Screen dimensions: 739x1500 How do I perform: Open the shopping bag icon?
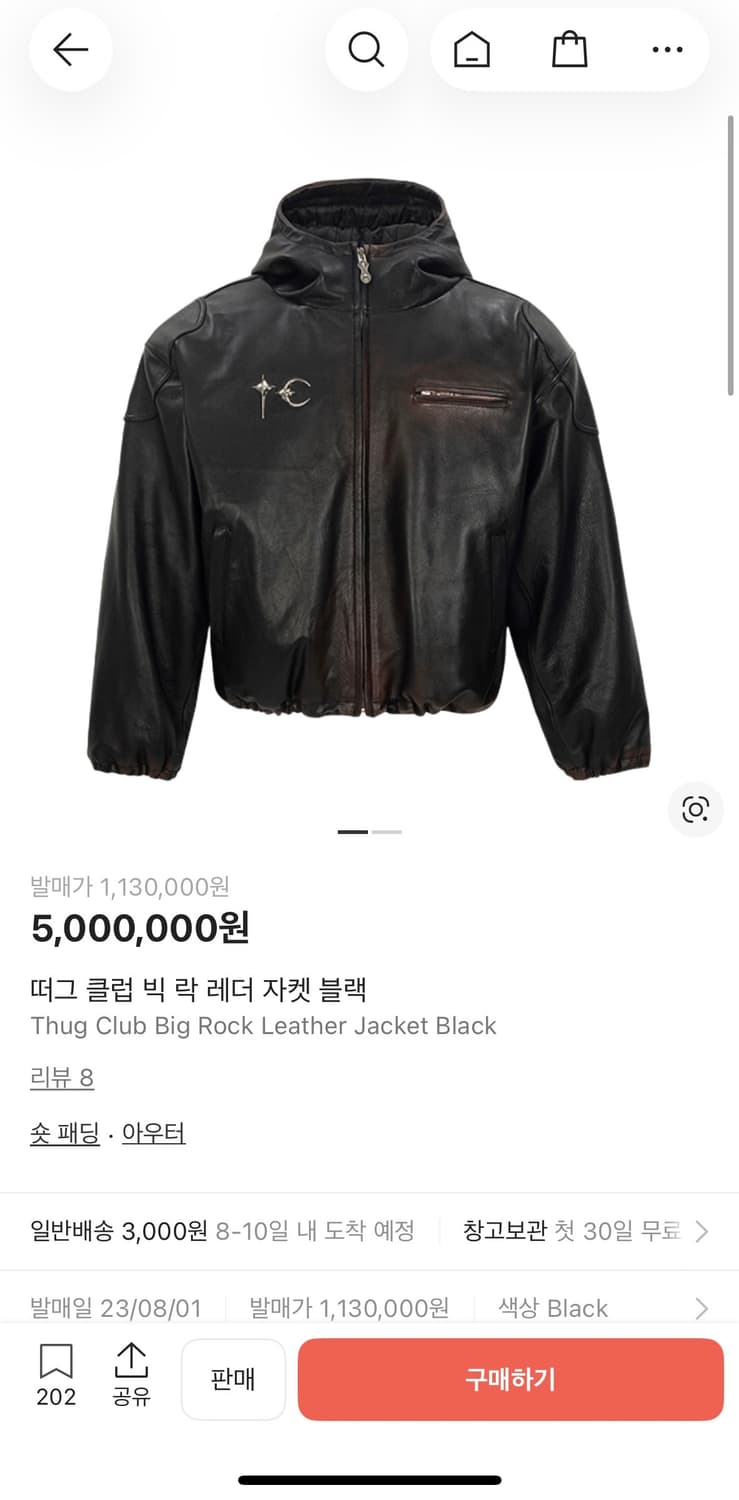(569, 50)
